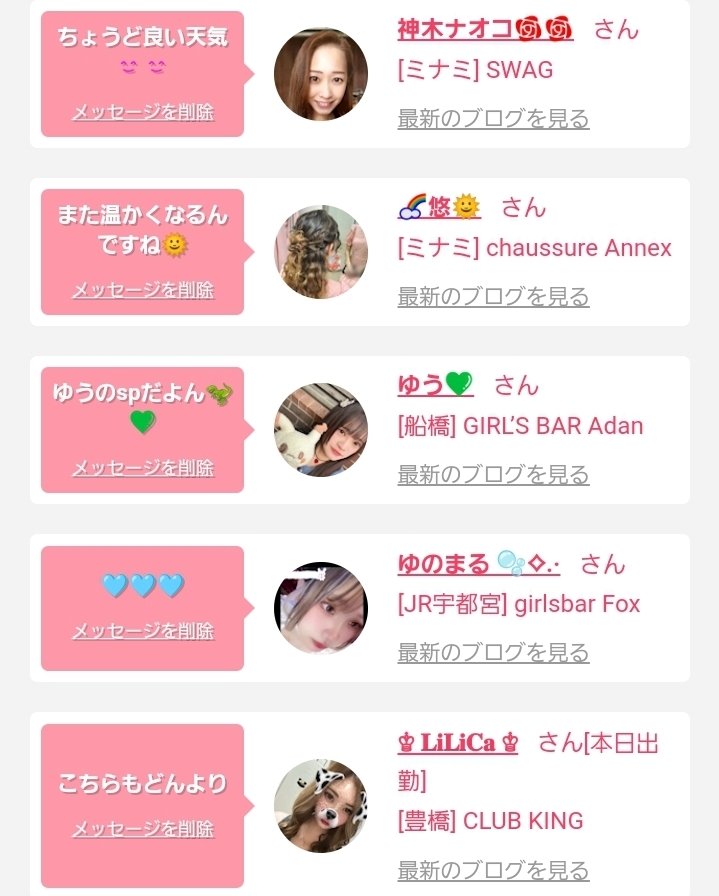Viewport: 719px width, 896px height.
Task: Open ゆう's profile name link
Action: pos(435,385)
